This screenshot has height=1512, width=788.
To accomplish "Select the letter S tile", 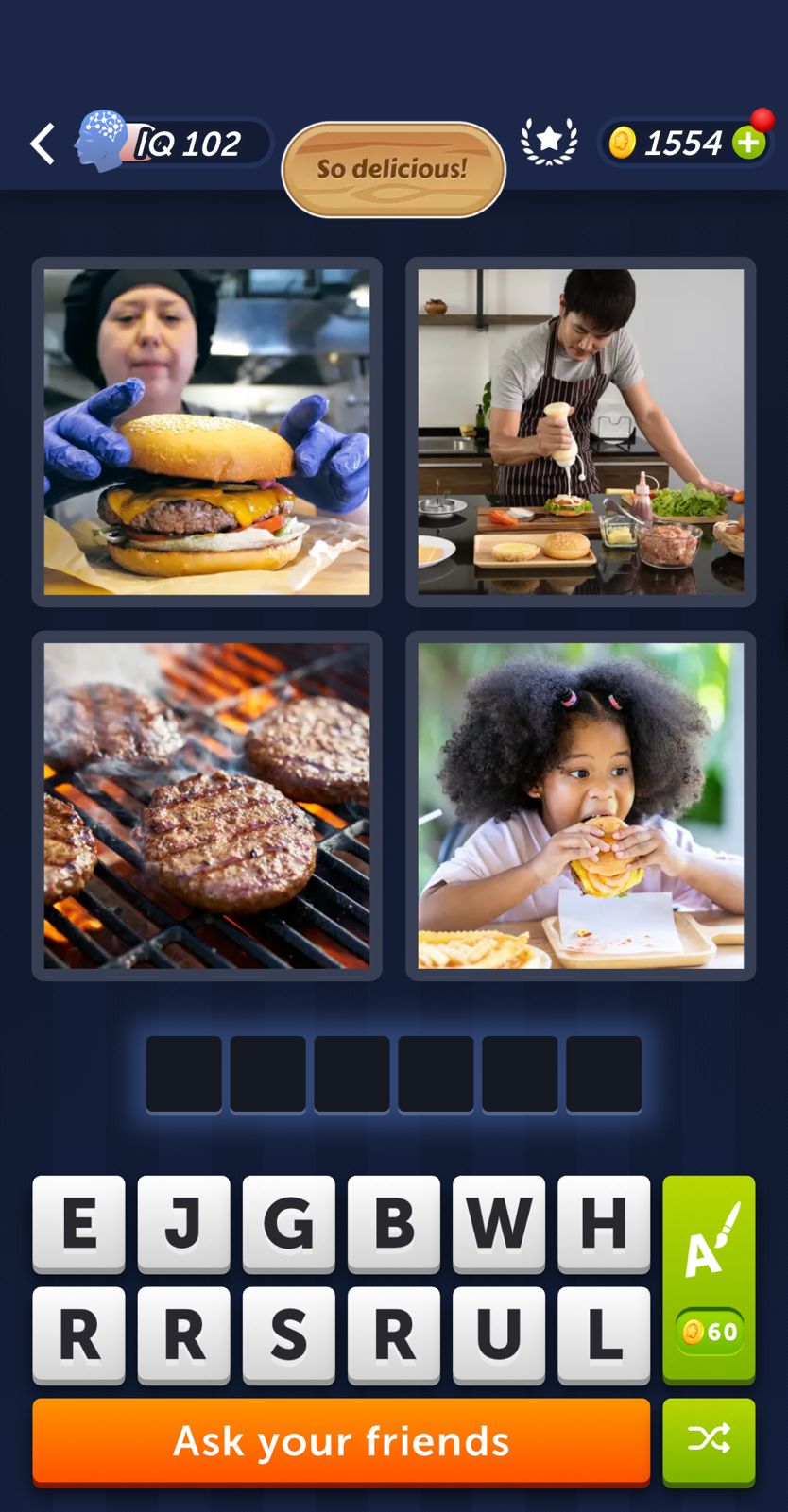I will (289, 1334).
